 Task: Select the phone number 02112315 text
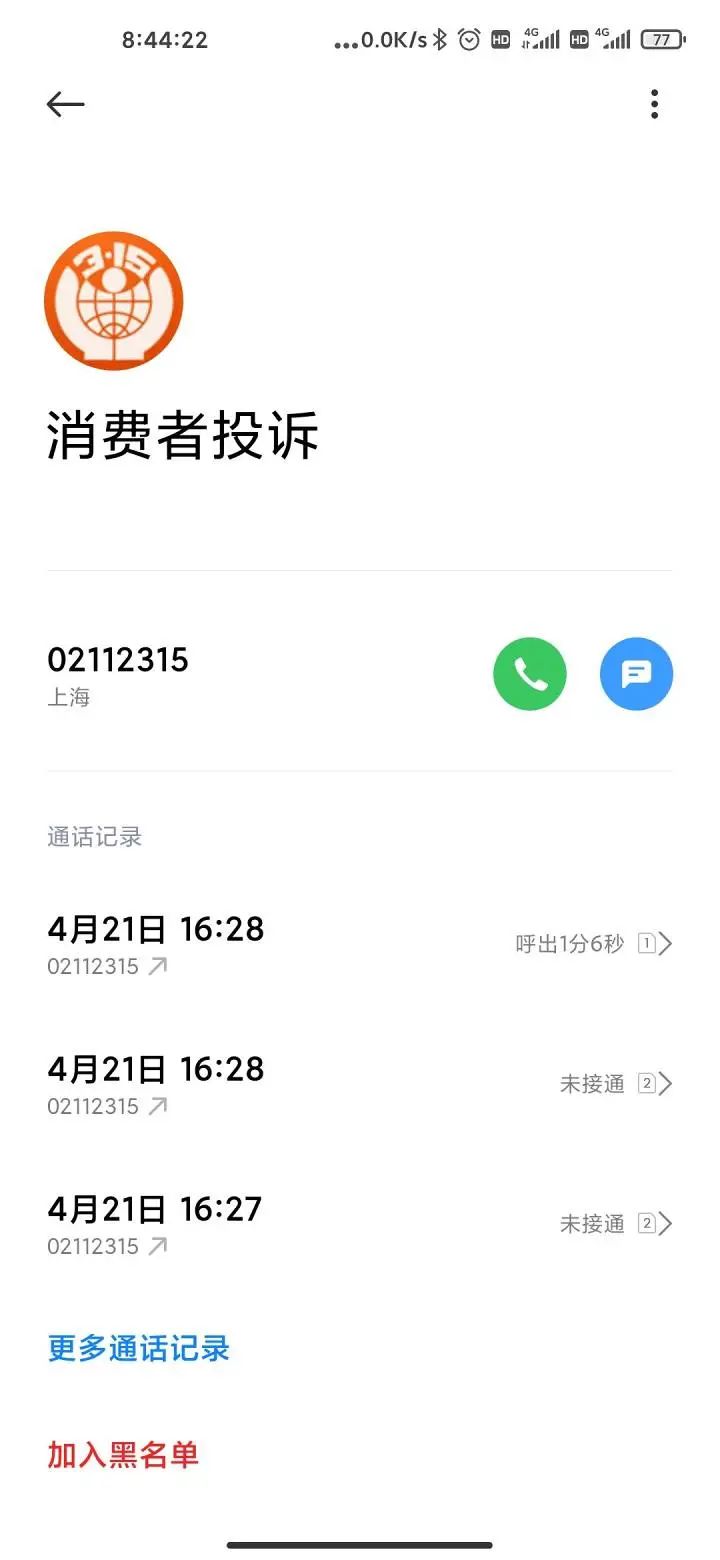[x=118, y=659]
